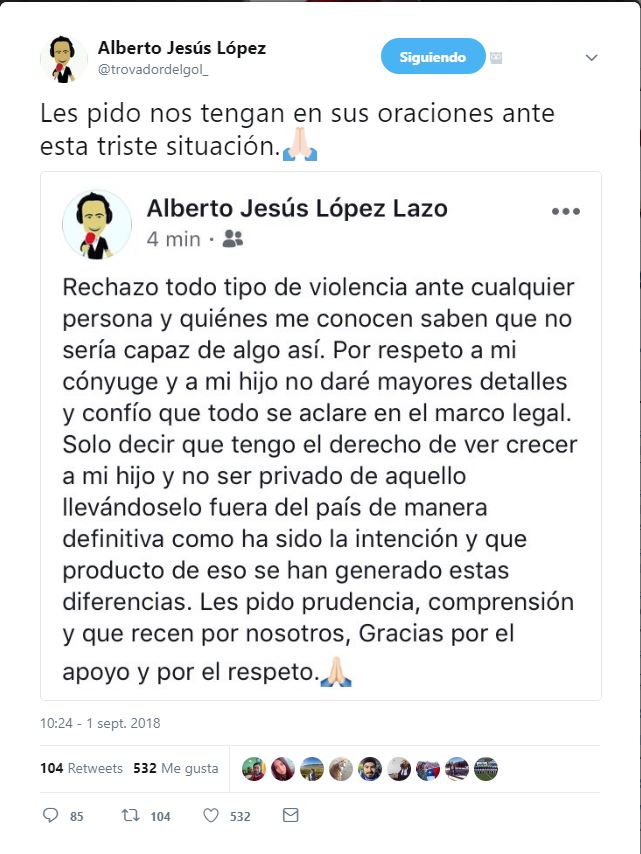View who liked: 532 Me gusta
This screenshot has height=854, width=641.
176,769
